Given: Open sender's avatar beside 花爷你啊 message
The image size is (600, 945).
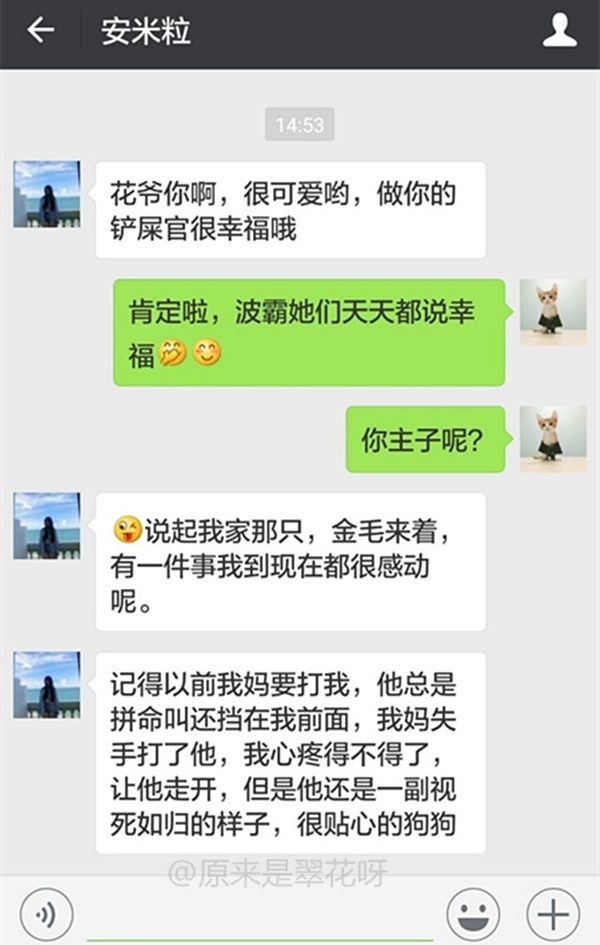Looking at the screenshot, I should pos(47,194).
